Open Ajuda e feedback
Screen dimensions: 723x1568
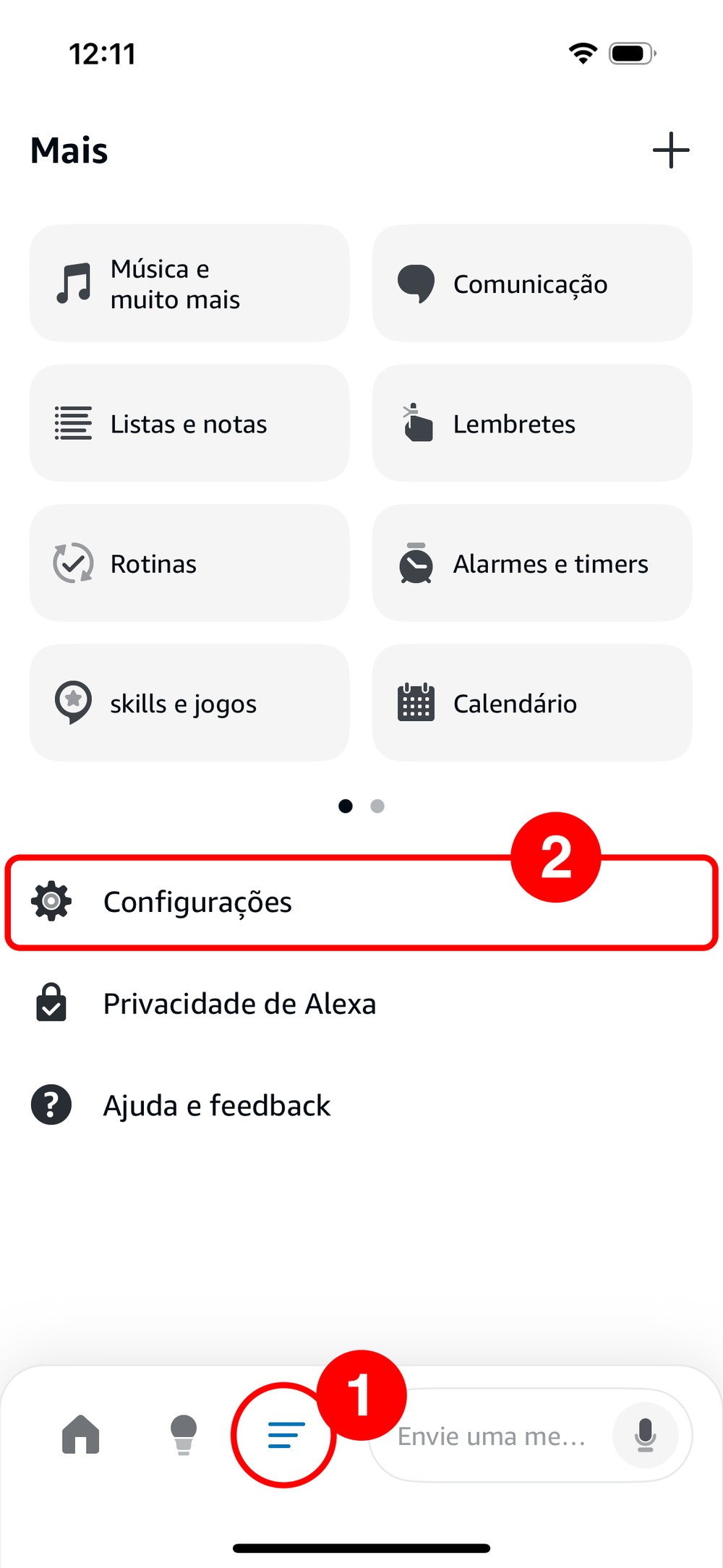217,1106
